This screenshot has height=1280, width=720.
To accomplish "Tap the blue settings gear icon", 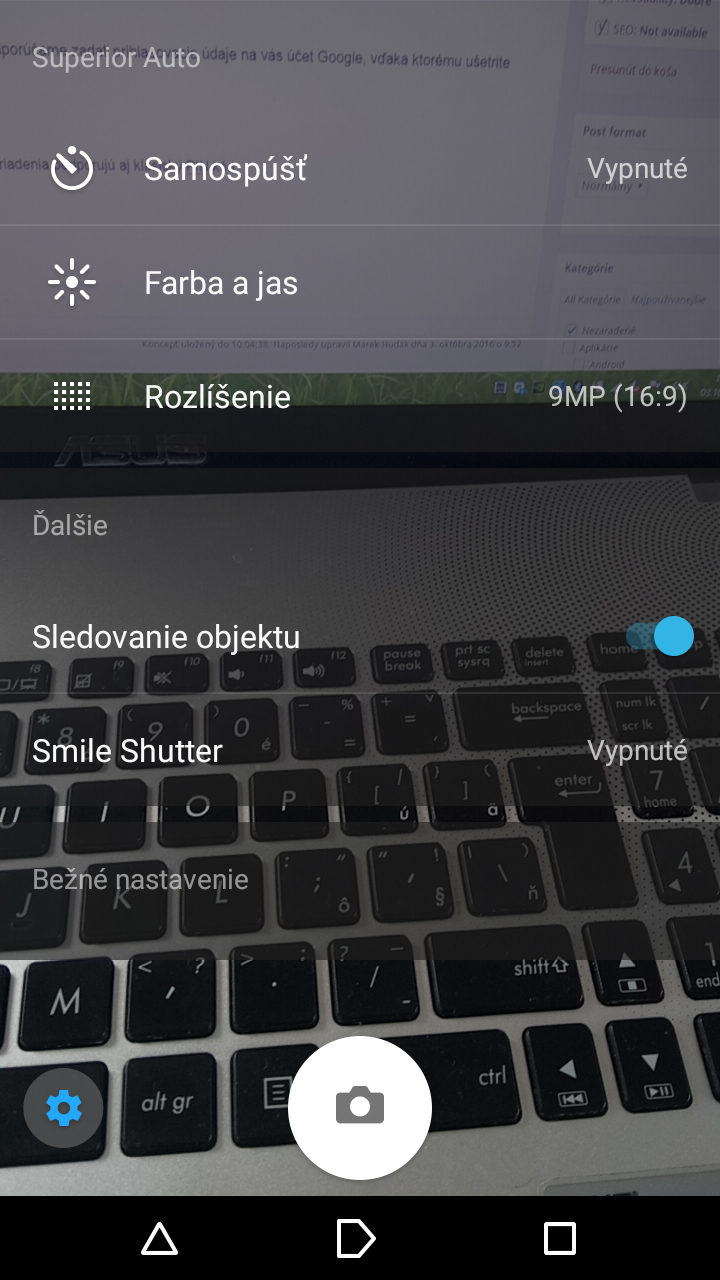I will tap(64, 1108).
